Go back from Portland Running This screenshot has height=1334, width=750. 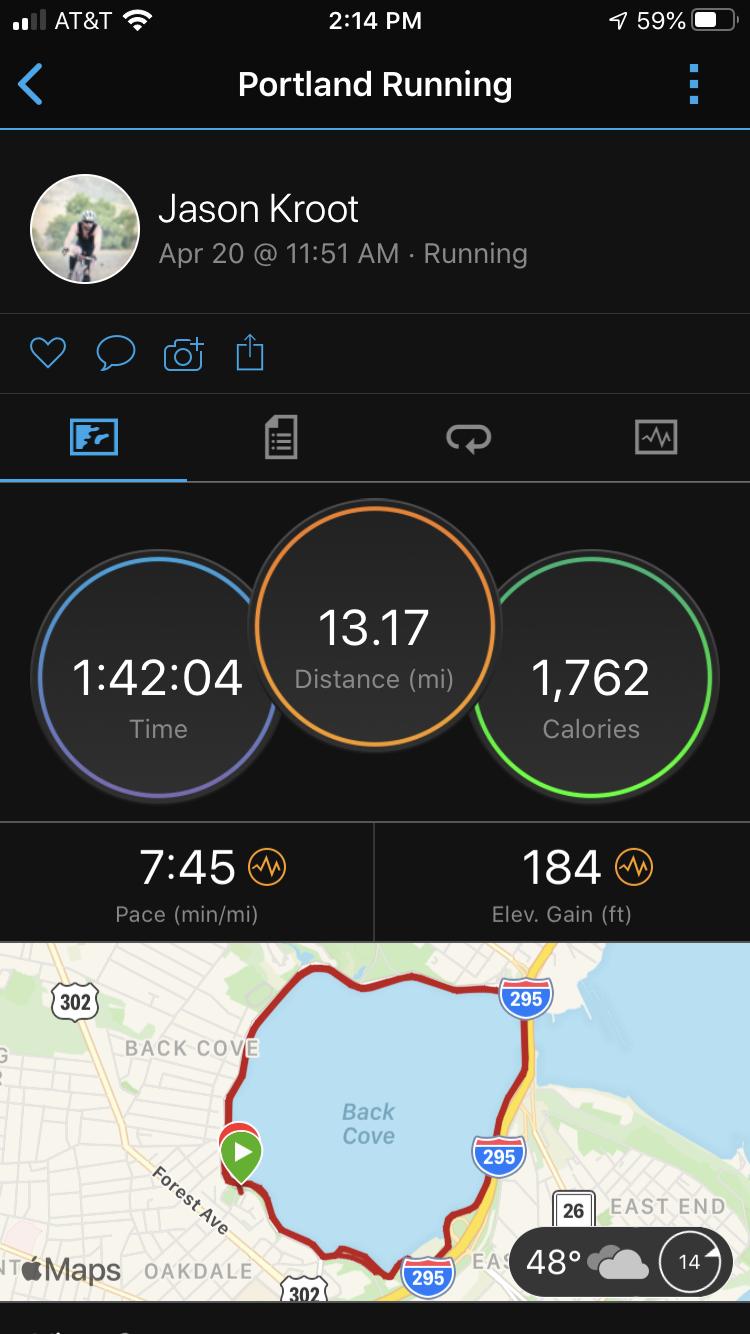click(x=31, y=85)
